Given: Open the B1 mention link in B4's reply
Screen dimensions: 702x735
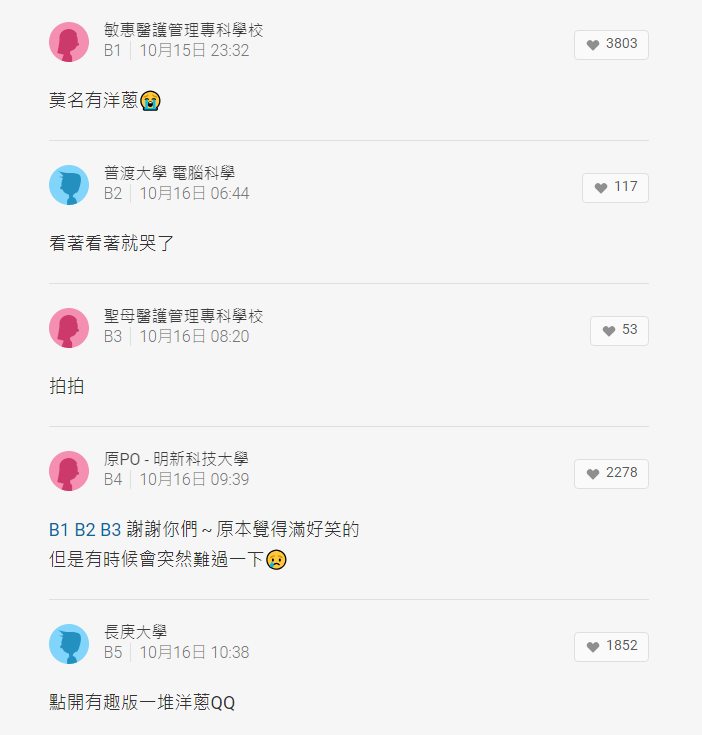Looking at the screenshot, I should click(x=59, y=529).
